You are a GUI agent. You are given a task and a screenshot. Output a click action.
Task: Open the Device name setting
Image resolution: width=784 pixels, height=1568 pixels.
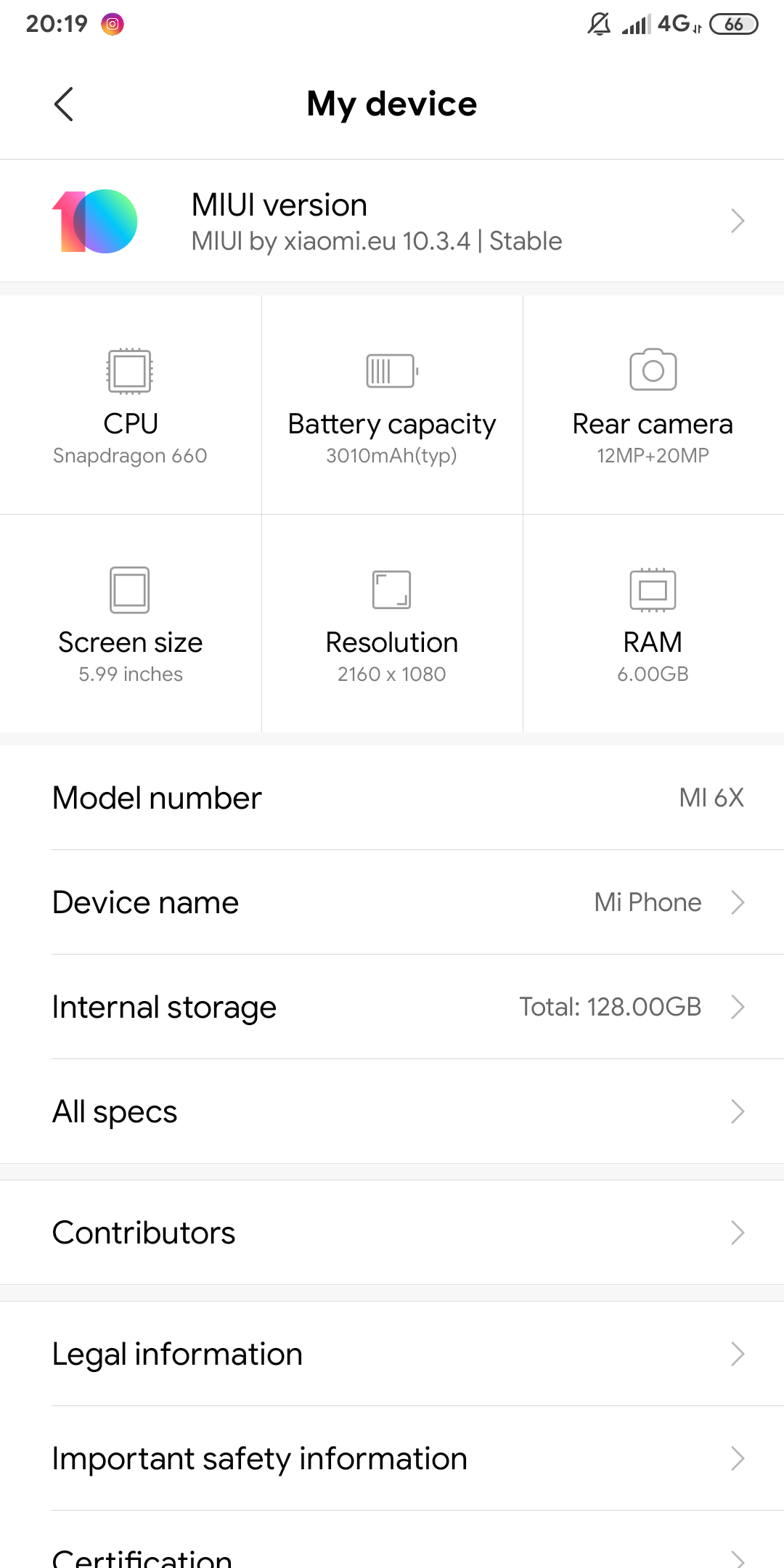[392, 902]
